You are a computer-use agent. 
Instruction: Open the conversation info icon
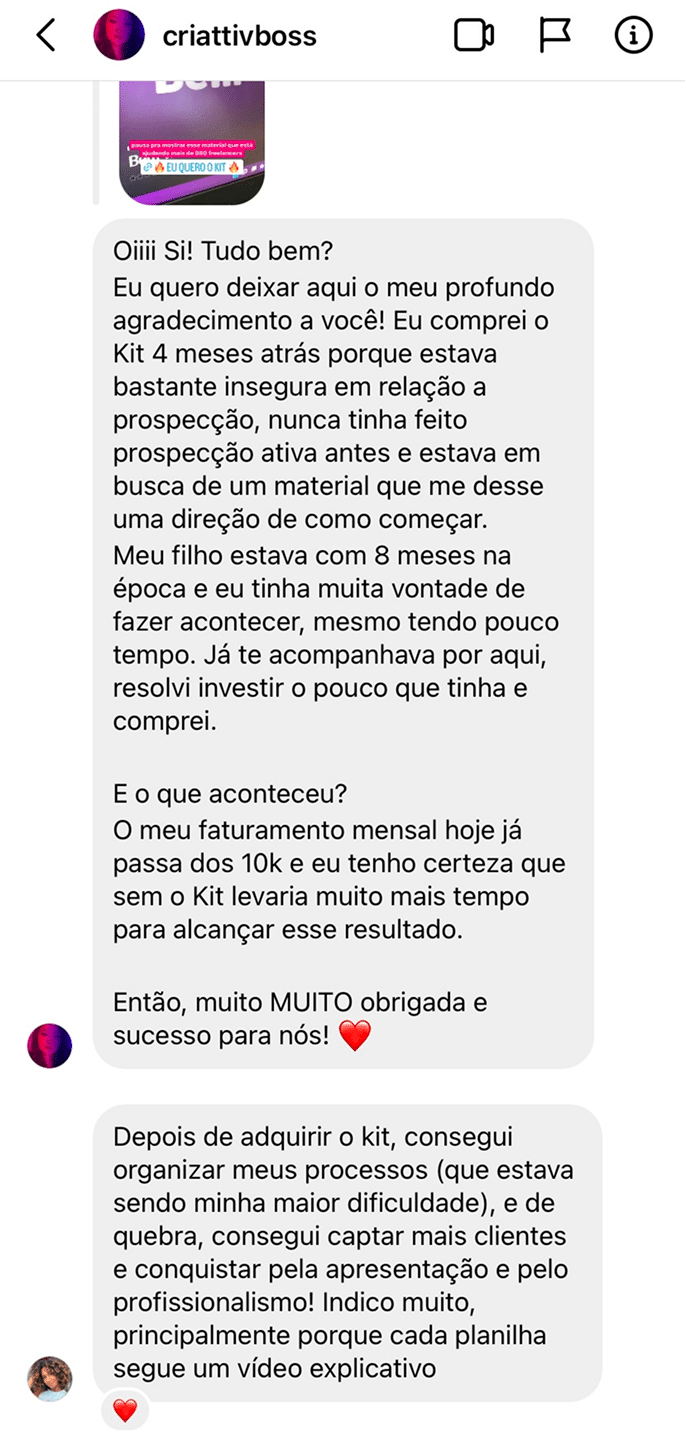(x=632, y=36)
